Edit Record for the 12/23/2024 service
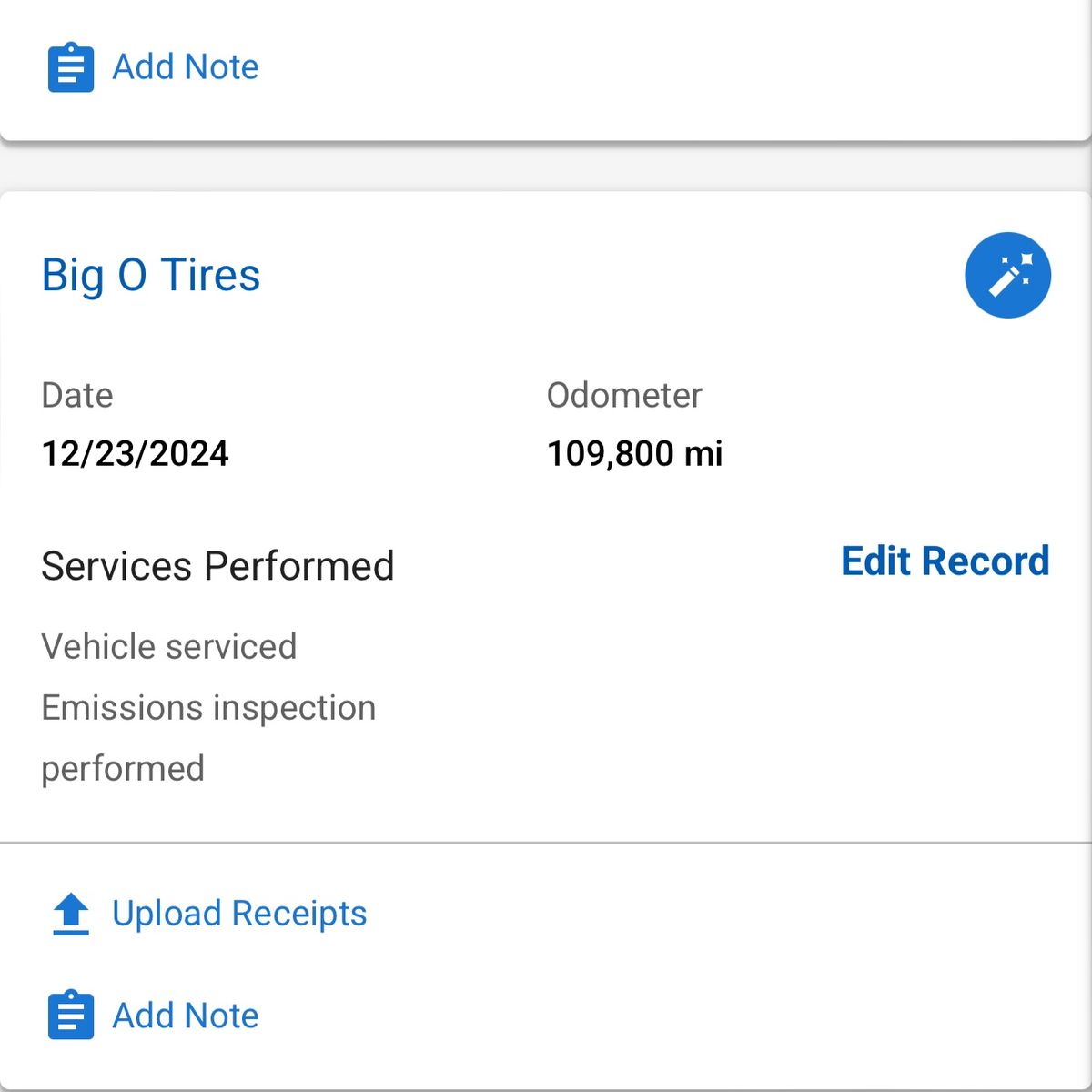This screenshot has height=1092, width=1092. click(945, 561)
